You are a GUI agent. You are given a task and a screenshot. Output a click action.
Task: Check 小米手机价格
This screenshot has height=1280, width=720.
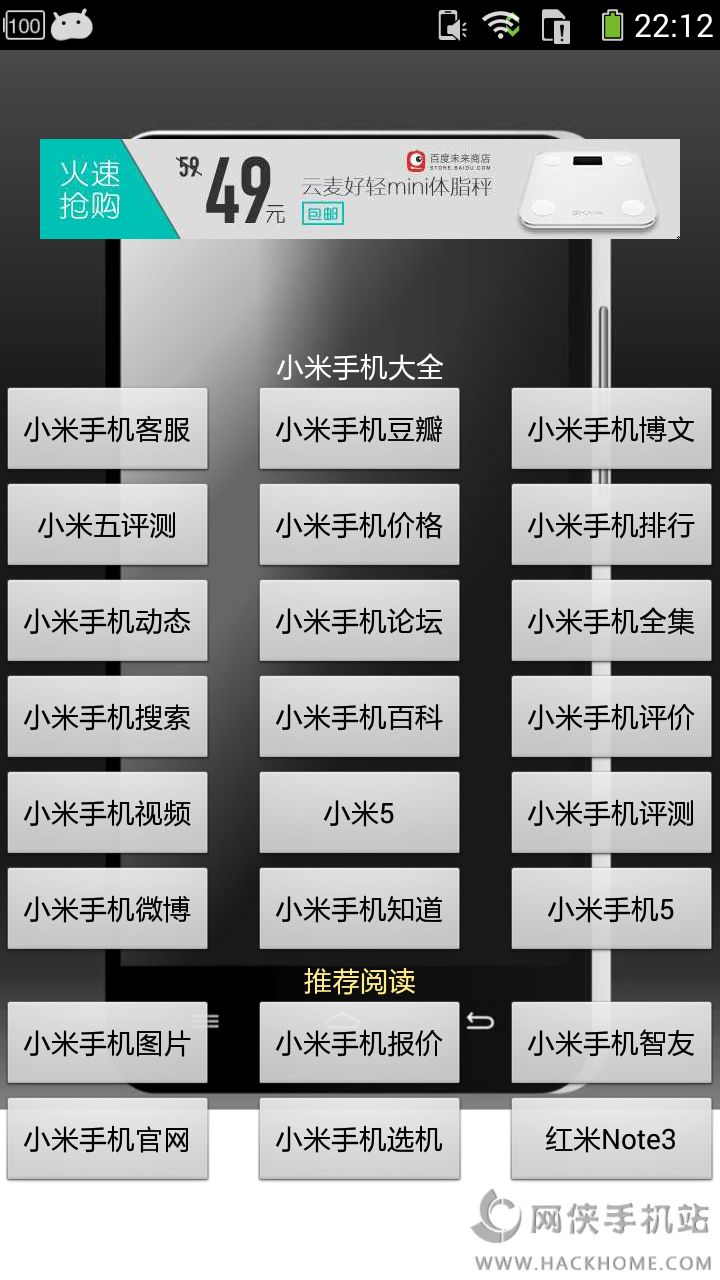coord(360,525)
